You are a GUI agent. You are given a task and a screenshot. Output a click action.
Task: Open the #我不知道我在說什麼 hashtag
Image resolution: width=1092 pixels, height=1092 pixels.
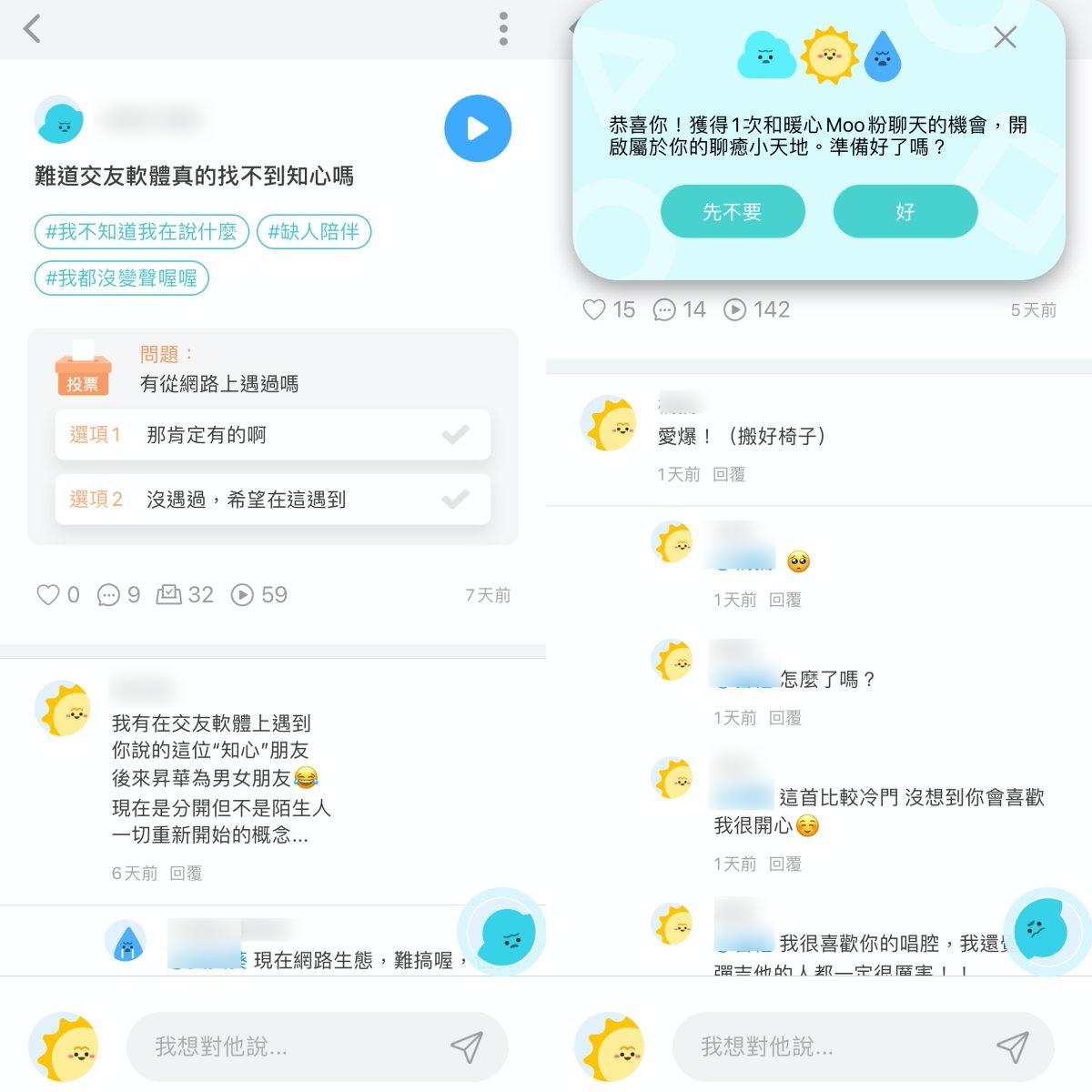[x=141, y=232]
